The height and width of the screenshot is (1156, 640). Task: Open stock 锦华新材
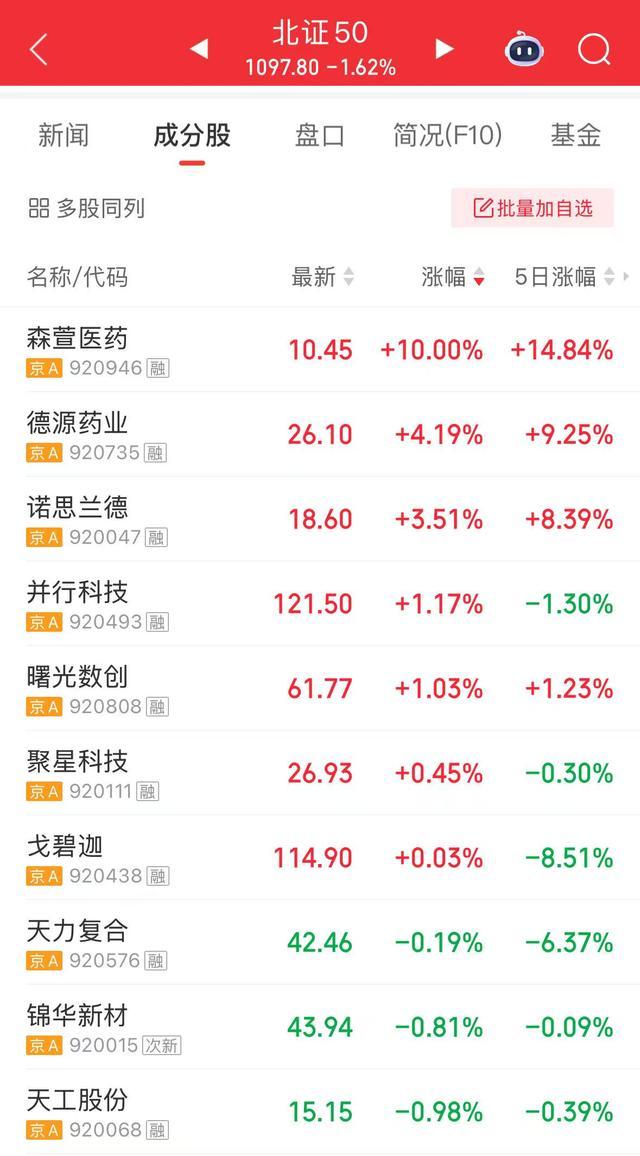(320, 1027)
